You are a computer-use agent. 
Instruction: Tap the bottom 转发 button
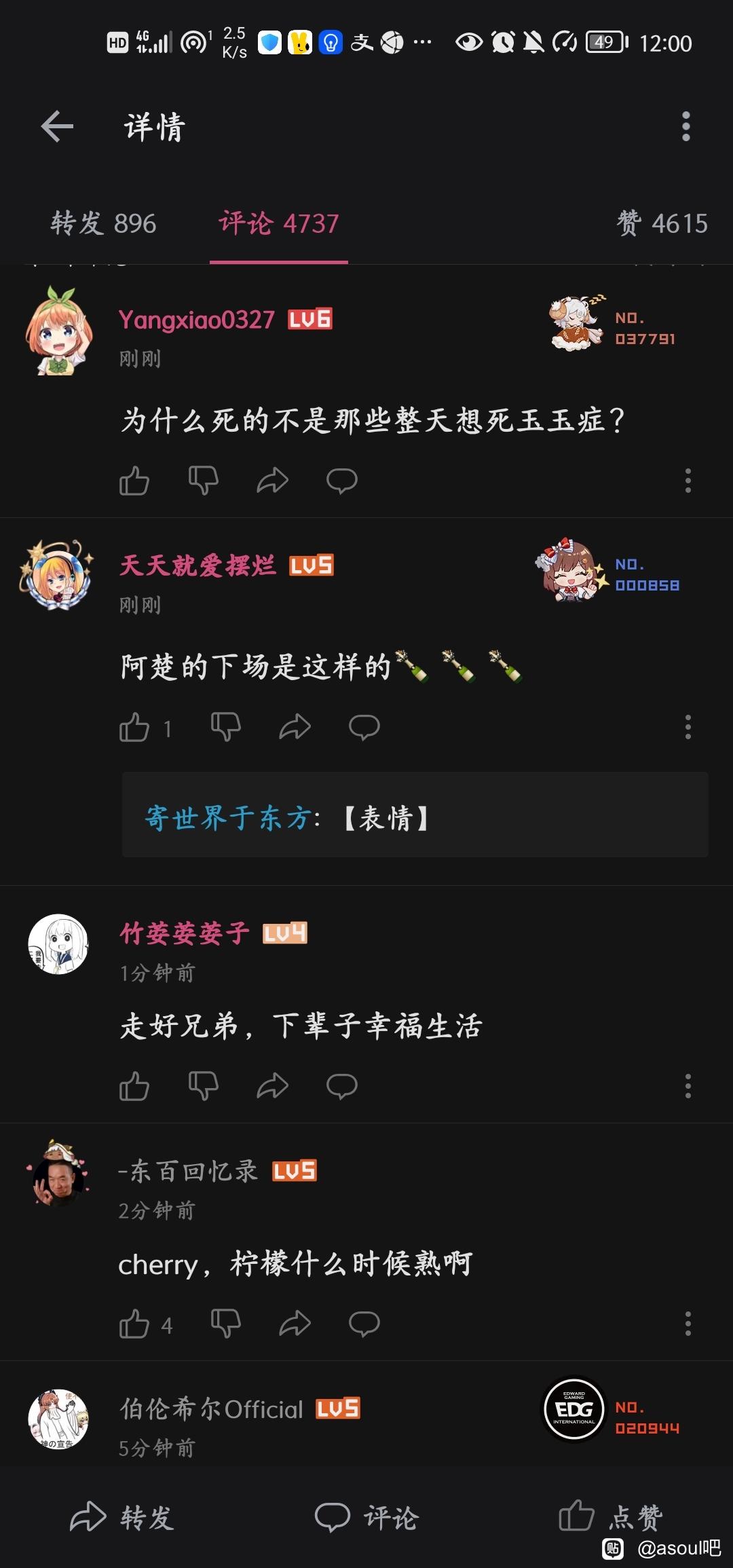click(122, 1517)
